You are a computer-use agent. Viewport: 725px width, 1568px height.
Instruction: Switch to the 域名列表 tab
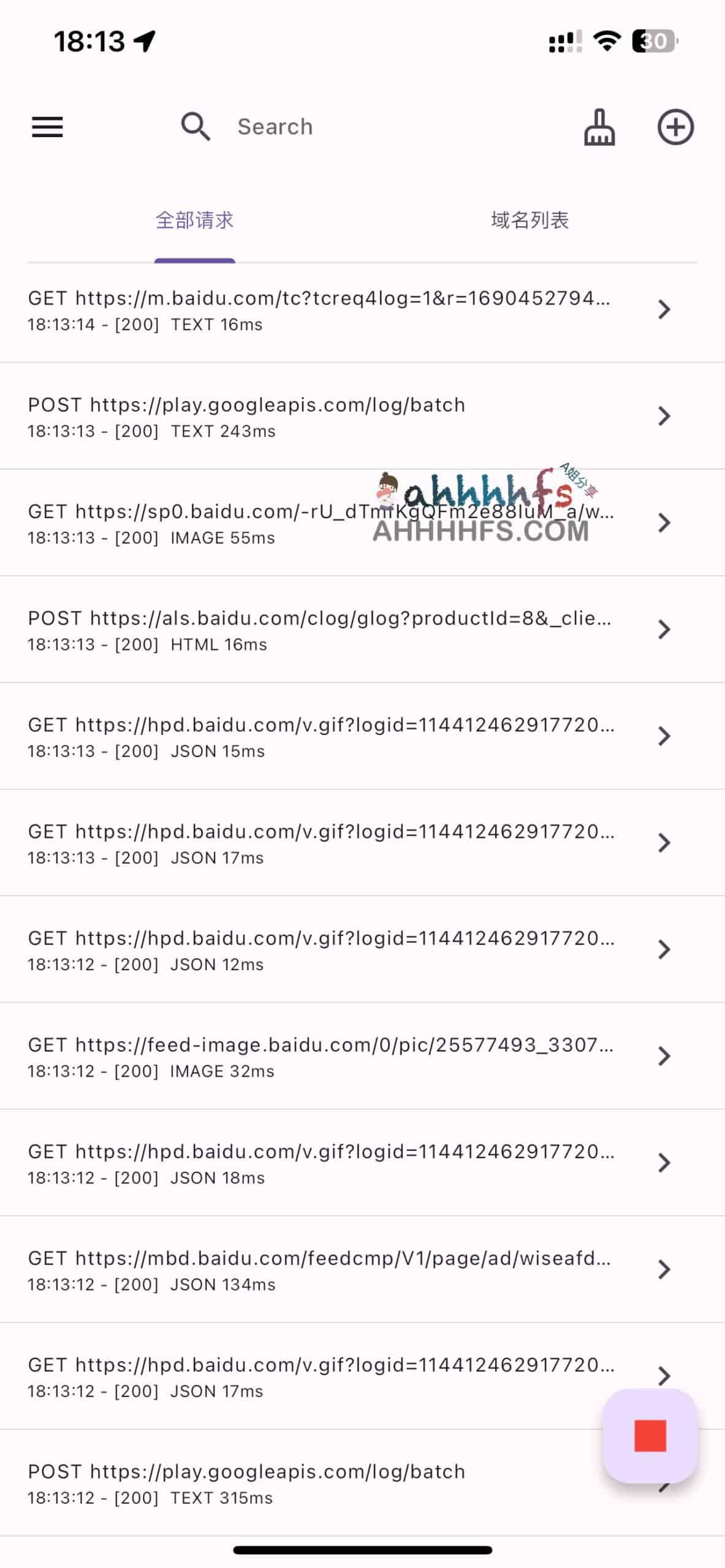coord(530,220)
